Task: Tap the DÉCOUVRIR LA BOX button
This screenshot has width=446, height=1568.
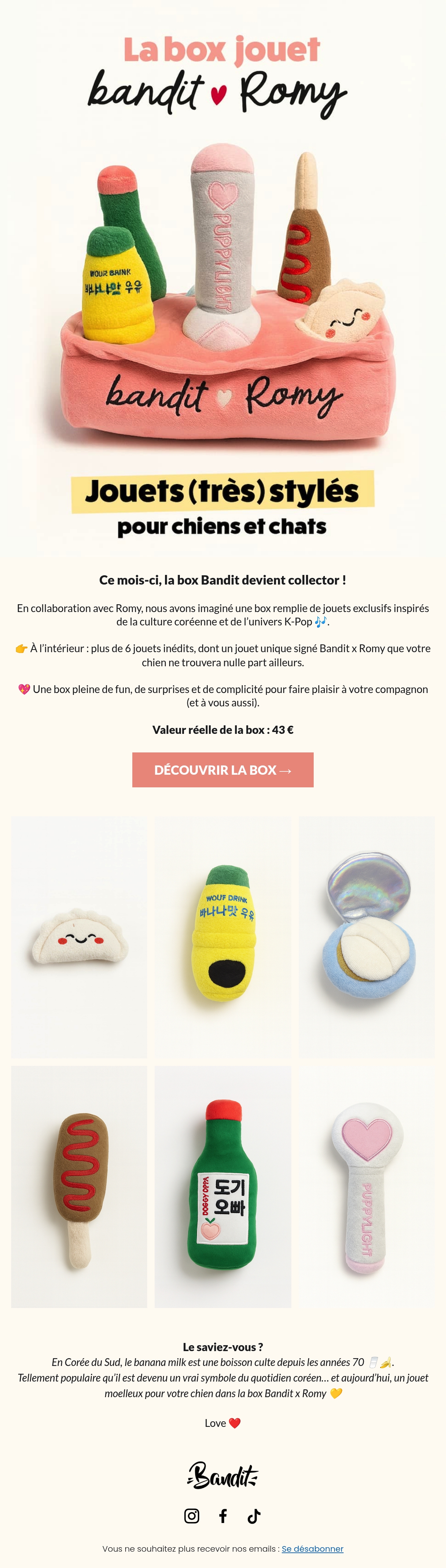Action: [x=222, y=770]
